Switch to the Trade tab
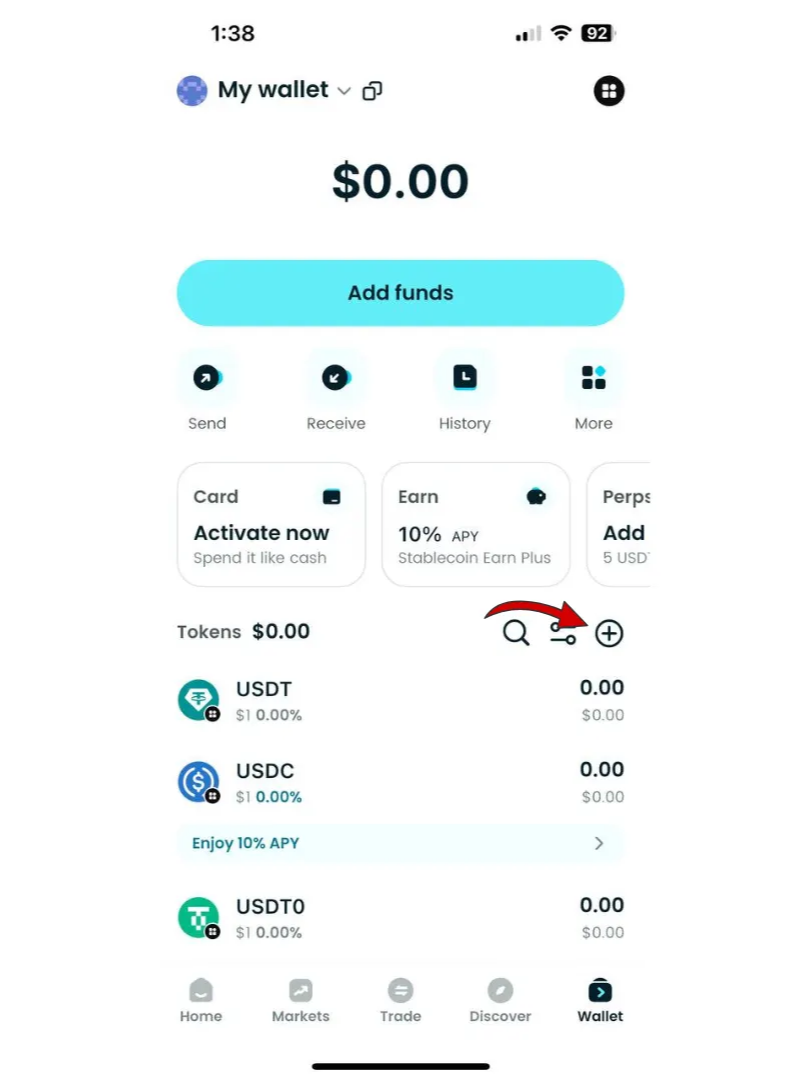The height and width of the screenshot is (1080, 809). tap(400, 1000)
